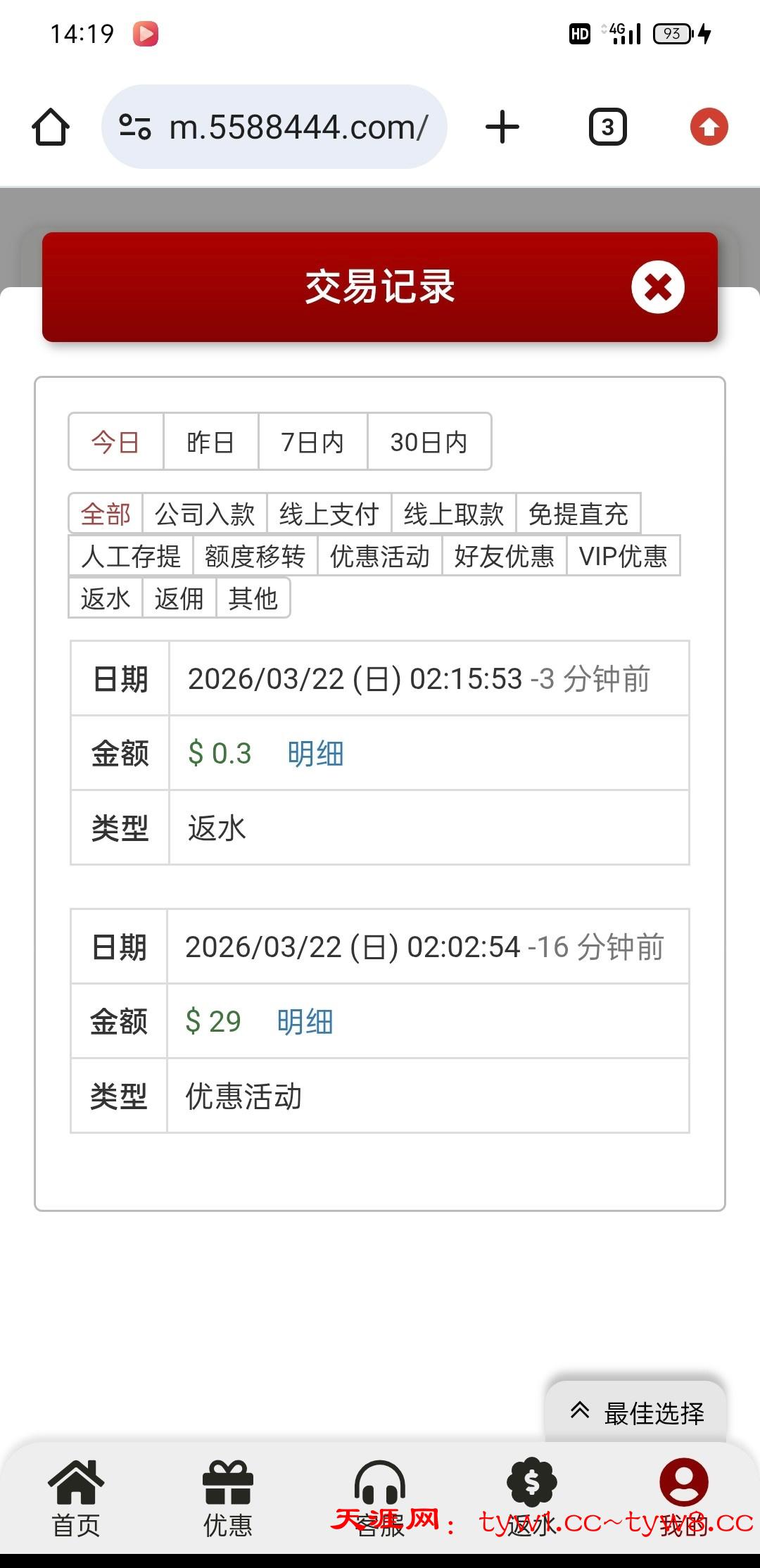Viewport: 760px width, 1568px height.
Task: Select the 返佣 filter
Action: click(179, 598)
